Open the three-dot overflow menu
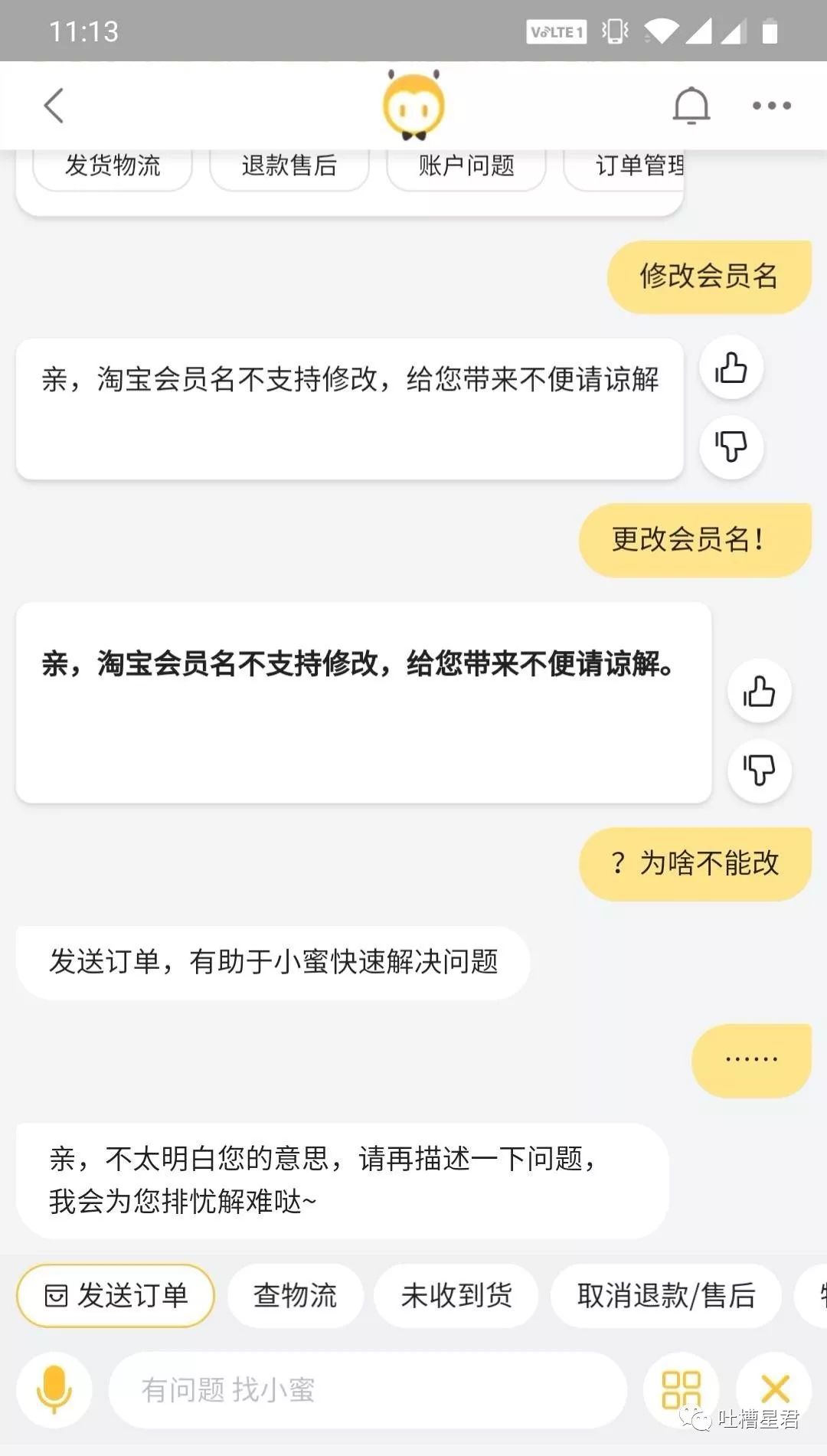827x1456 pixels. [771, 106]
